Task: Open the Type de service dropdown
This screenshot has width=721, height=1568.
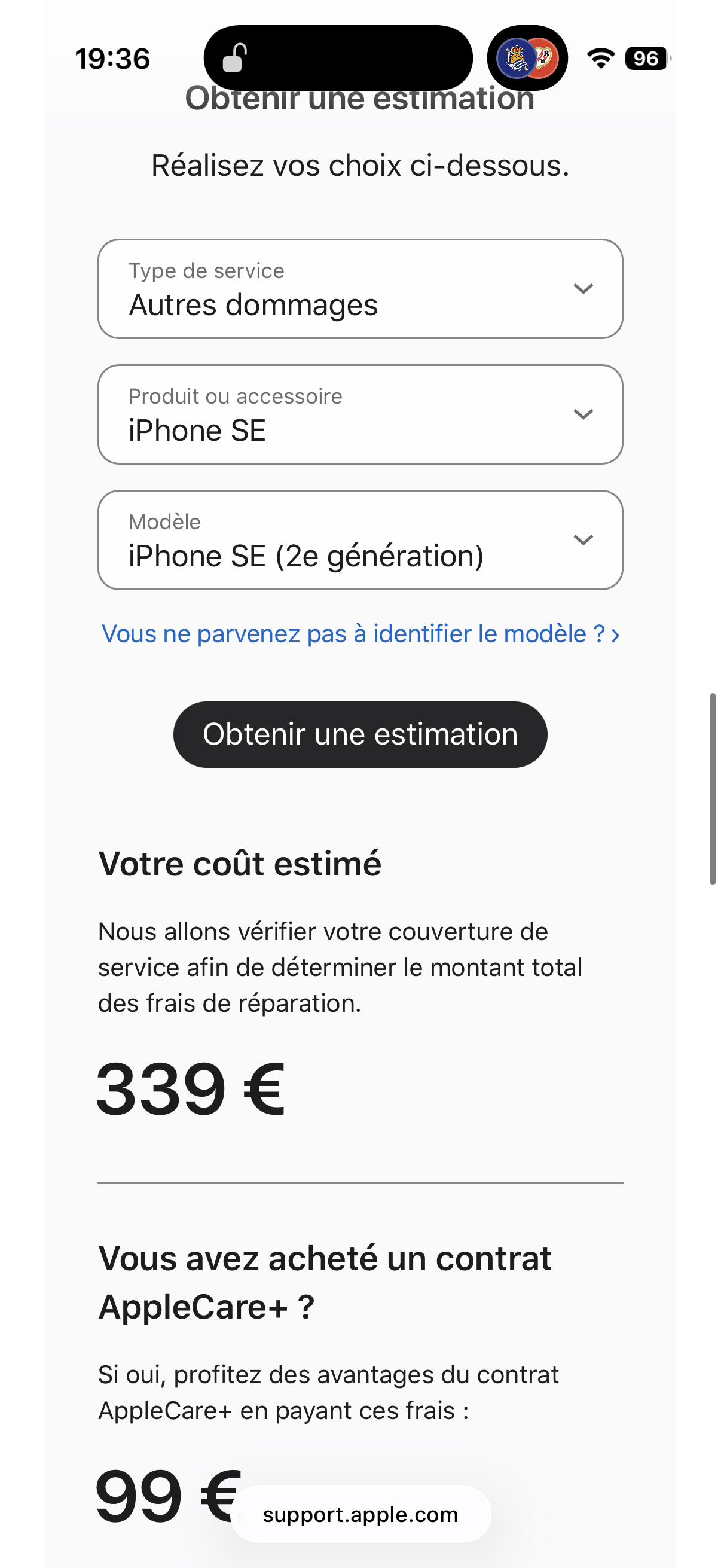Action: pos(359,288)
